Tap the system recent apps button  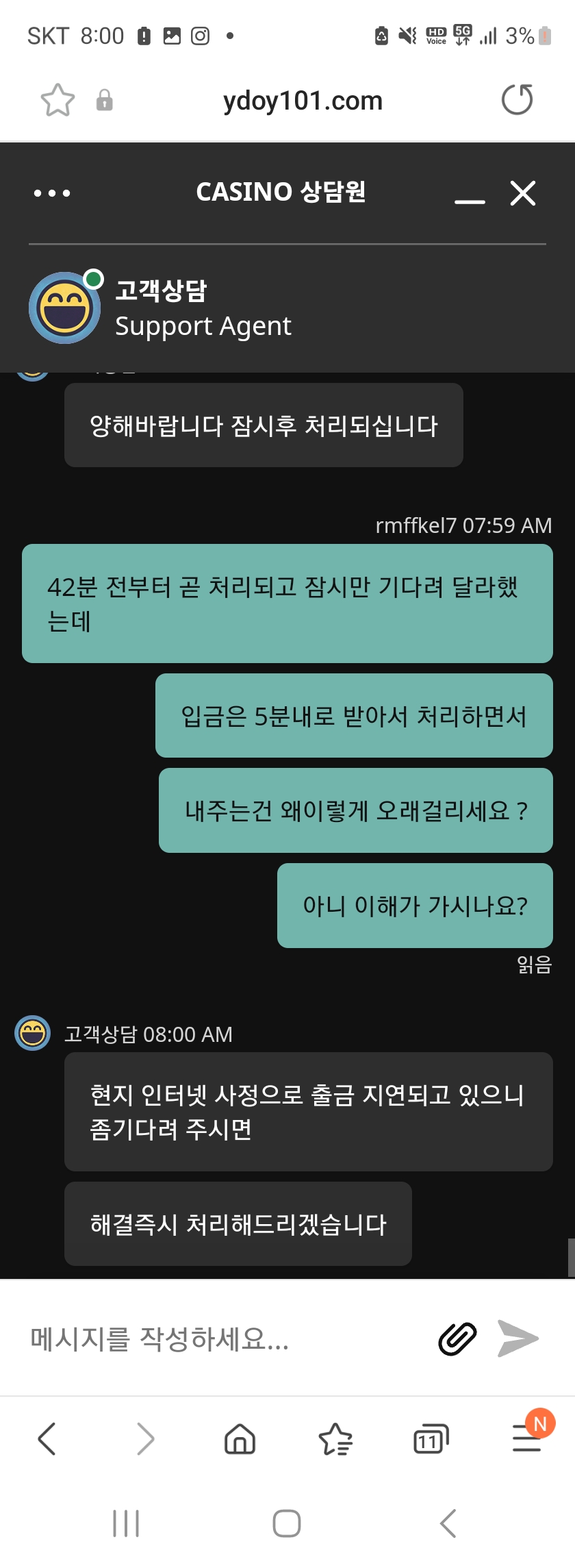[126, 1523]
